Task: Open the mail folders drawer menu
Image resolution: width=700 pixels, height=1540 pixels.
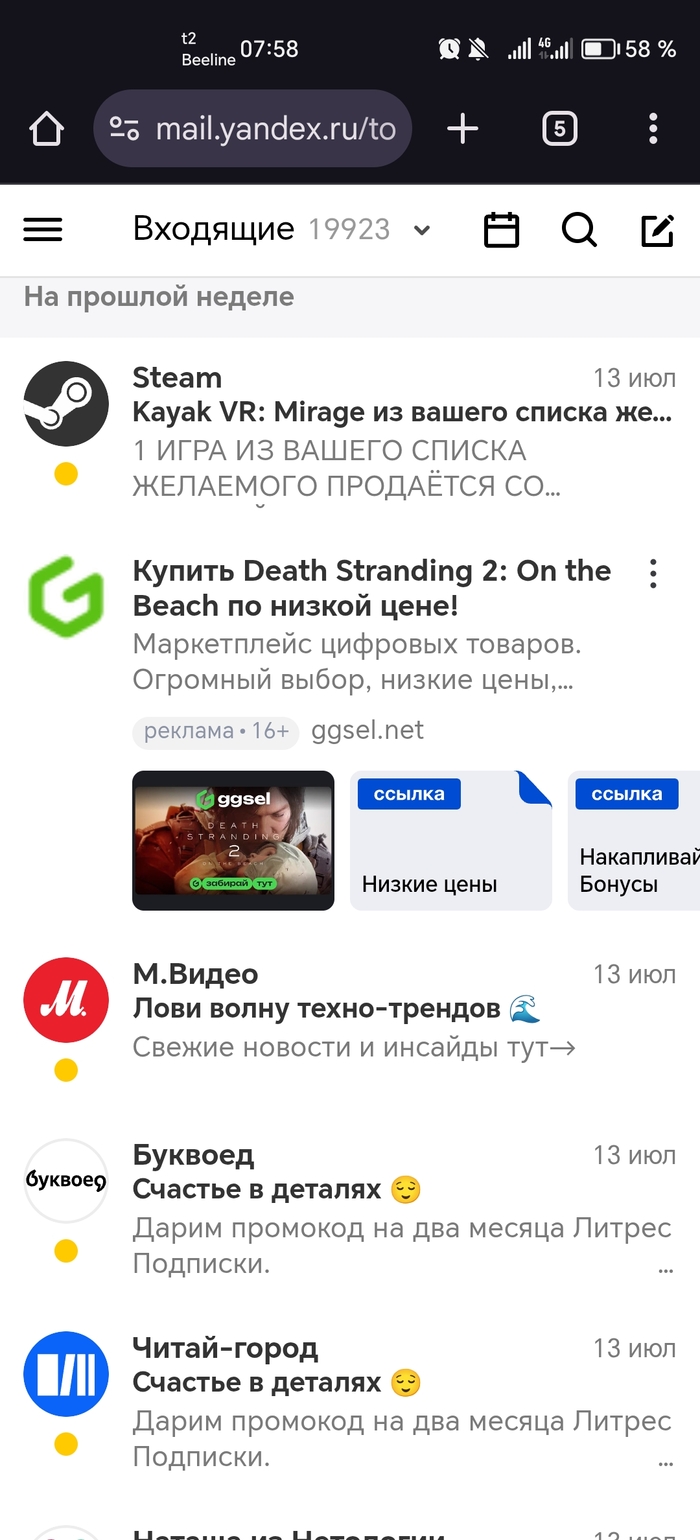Action: (43, 230)
